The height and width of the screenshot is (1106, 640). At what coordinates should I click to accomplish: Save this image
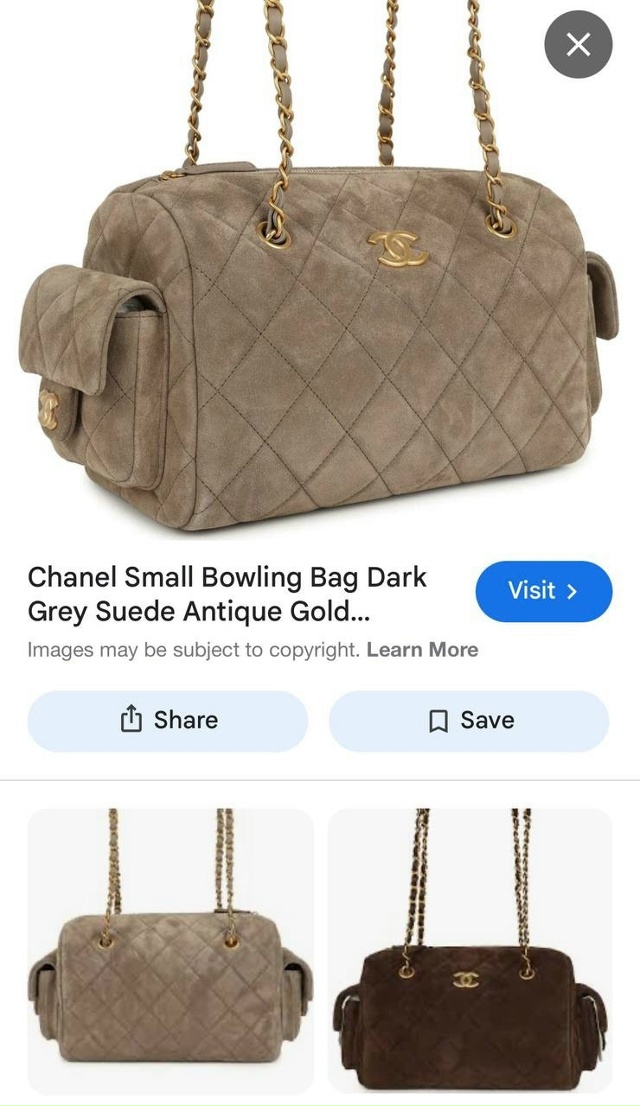pos(469,720)
